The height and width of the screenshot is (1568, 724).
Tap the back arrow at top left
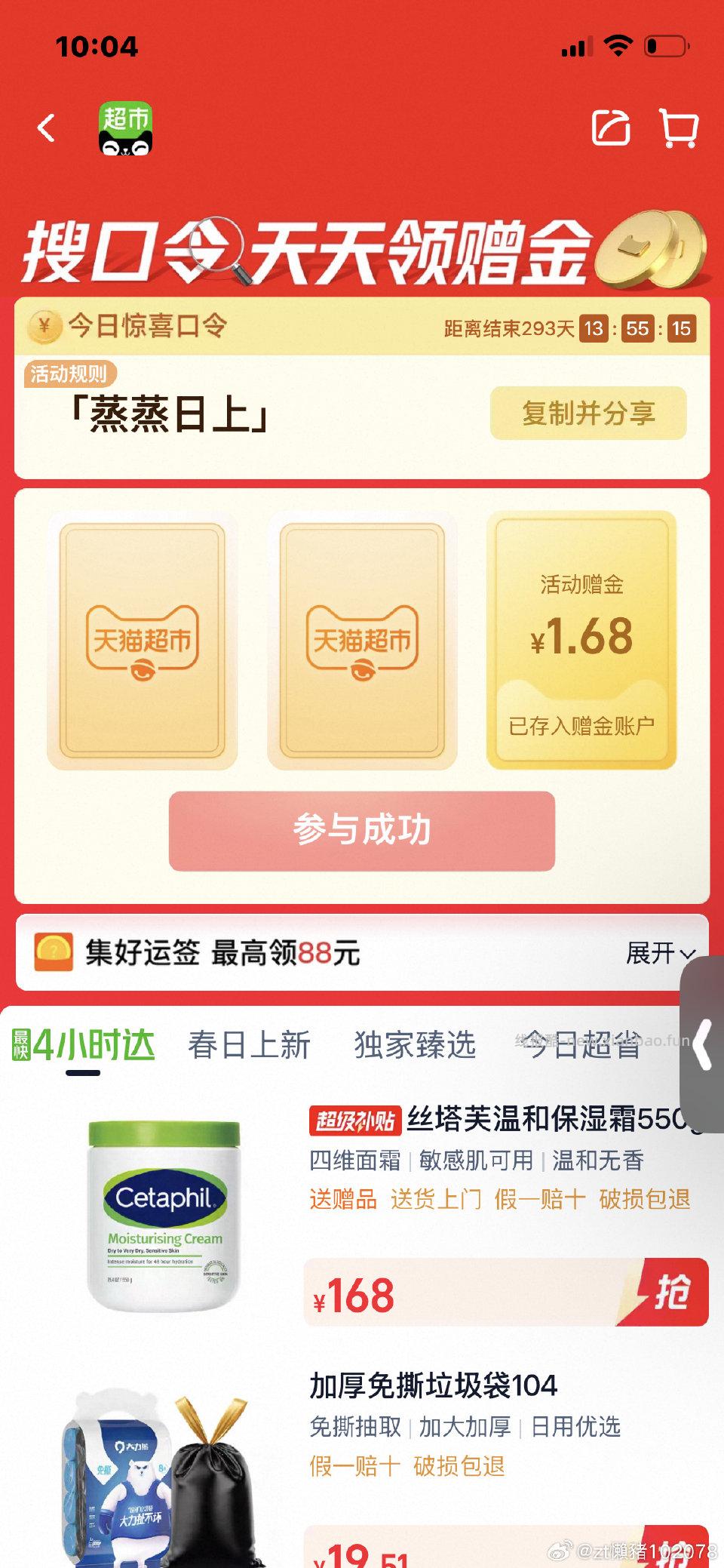[x=48, y=128]
